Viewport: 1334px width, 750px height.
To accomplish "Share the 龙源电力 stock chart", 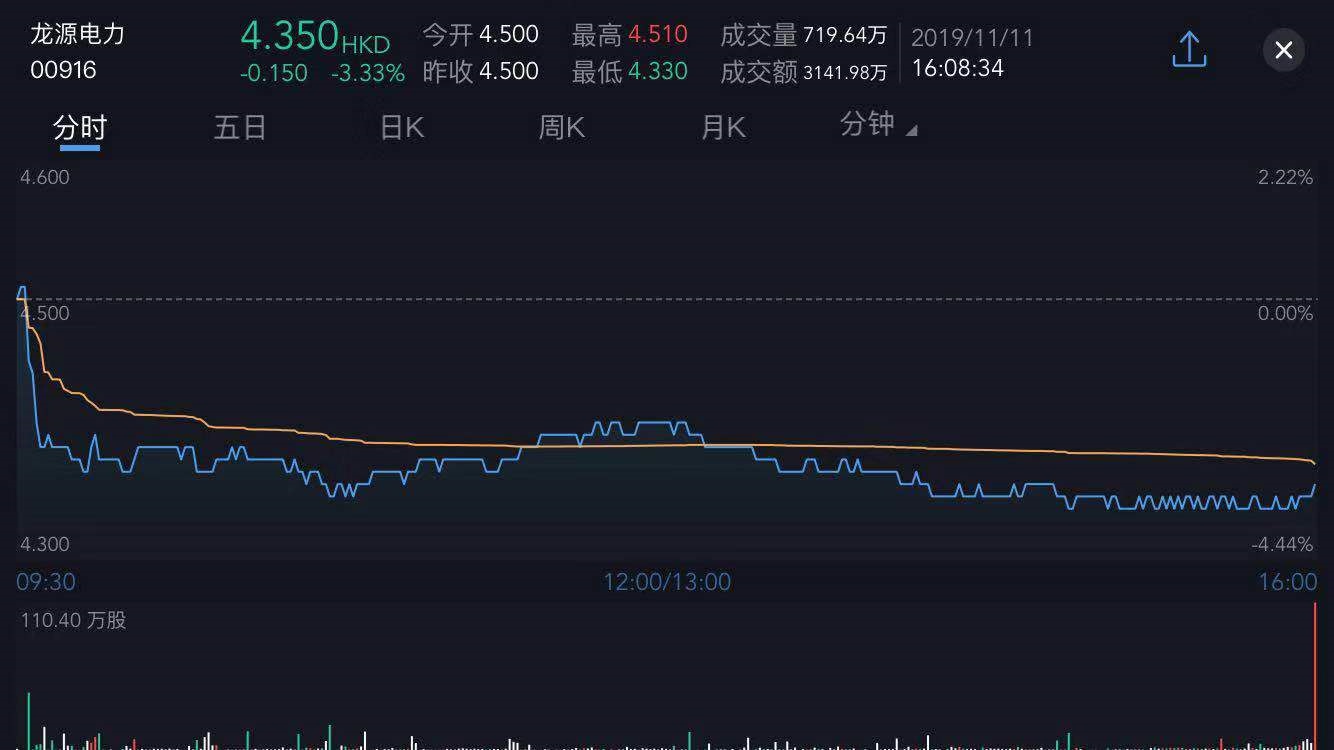I will point(1189,49).
